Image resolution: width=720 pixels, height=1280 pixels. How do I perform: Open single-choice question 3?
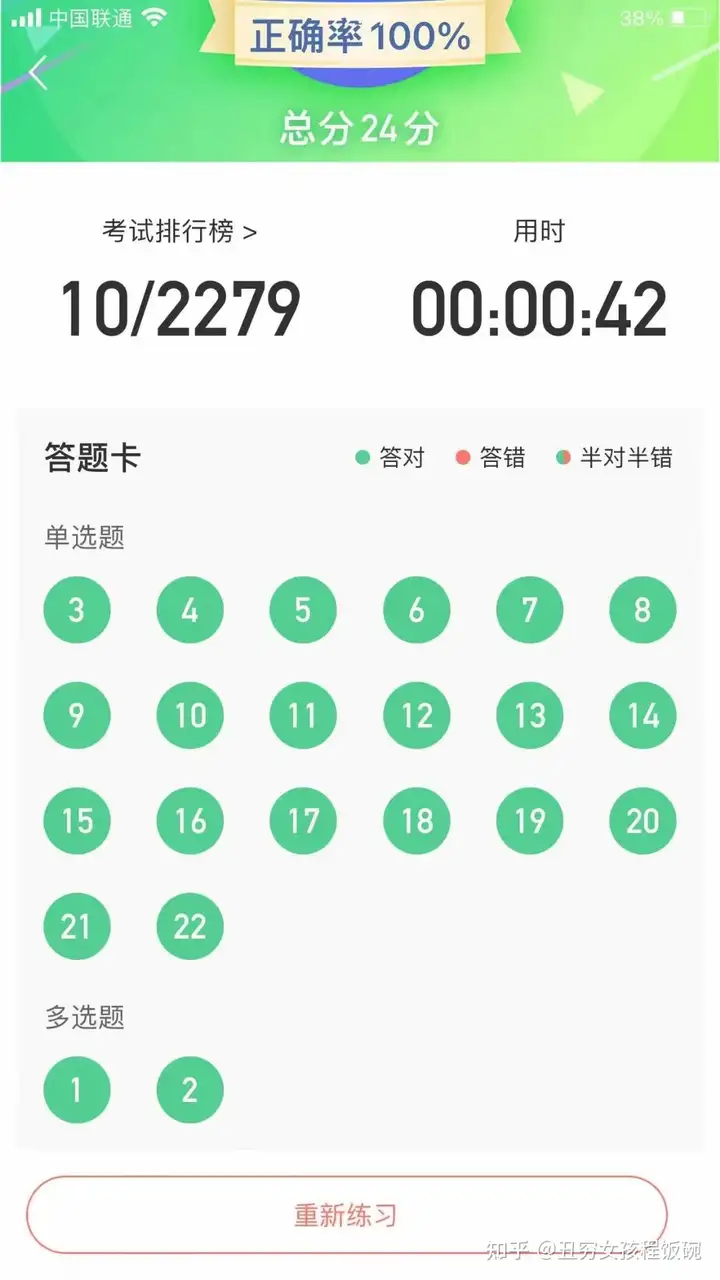click(x=77, y=610)
